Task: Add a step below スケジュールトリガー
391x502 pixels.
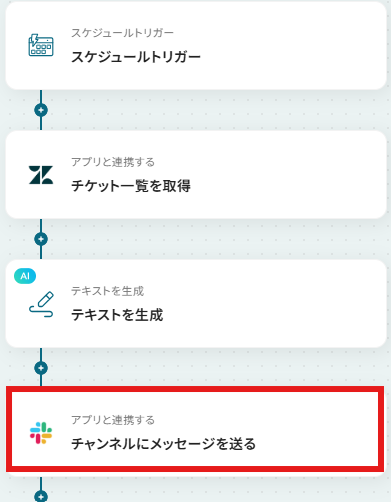Action: tap(41, 110)
